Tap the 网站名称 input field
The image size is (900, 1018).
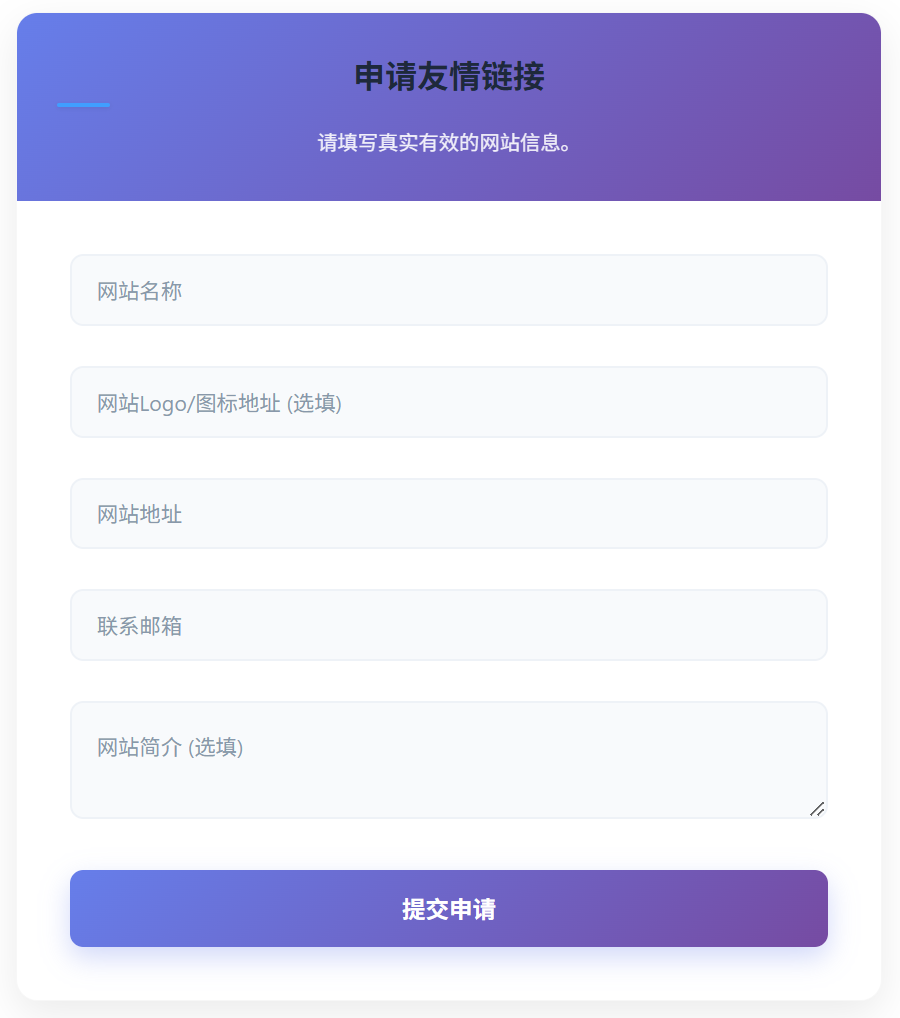coord(448,291)
